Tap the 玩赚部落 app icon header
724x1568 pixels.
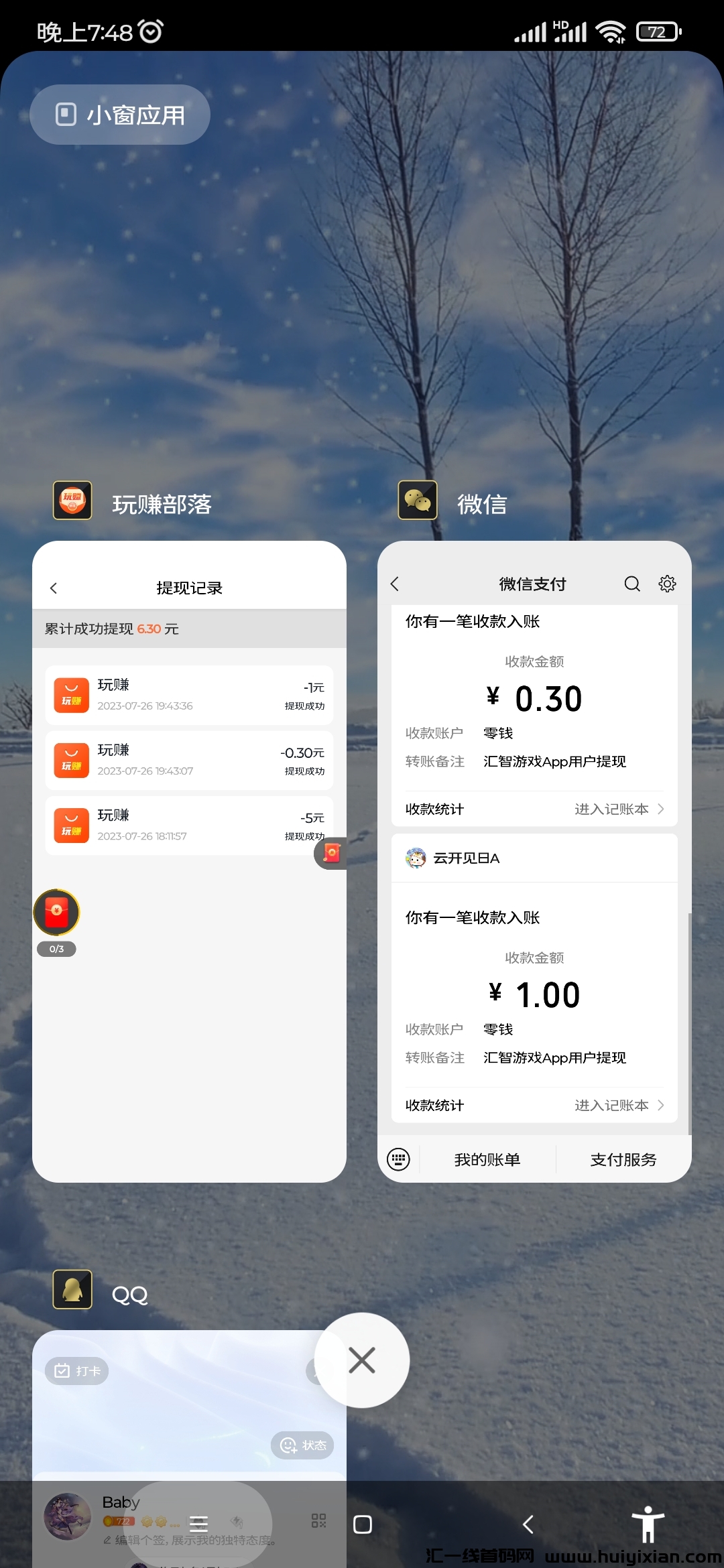(72, 501)
